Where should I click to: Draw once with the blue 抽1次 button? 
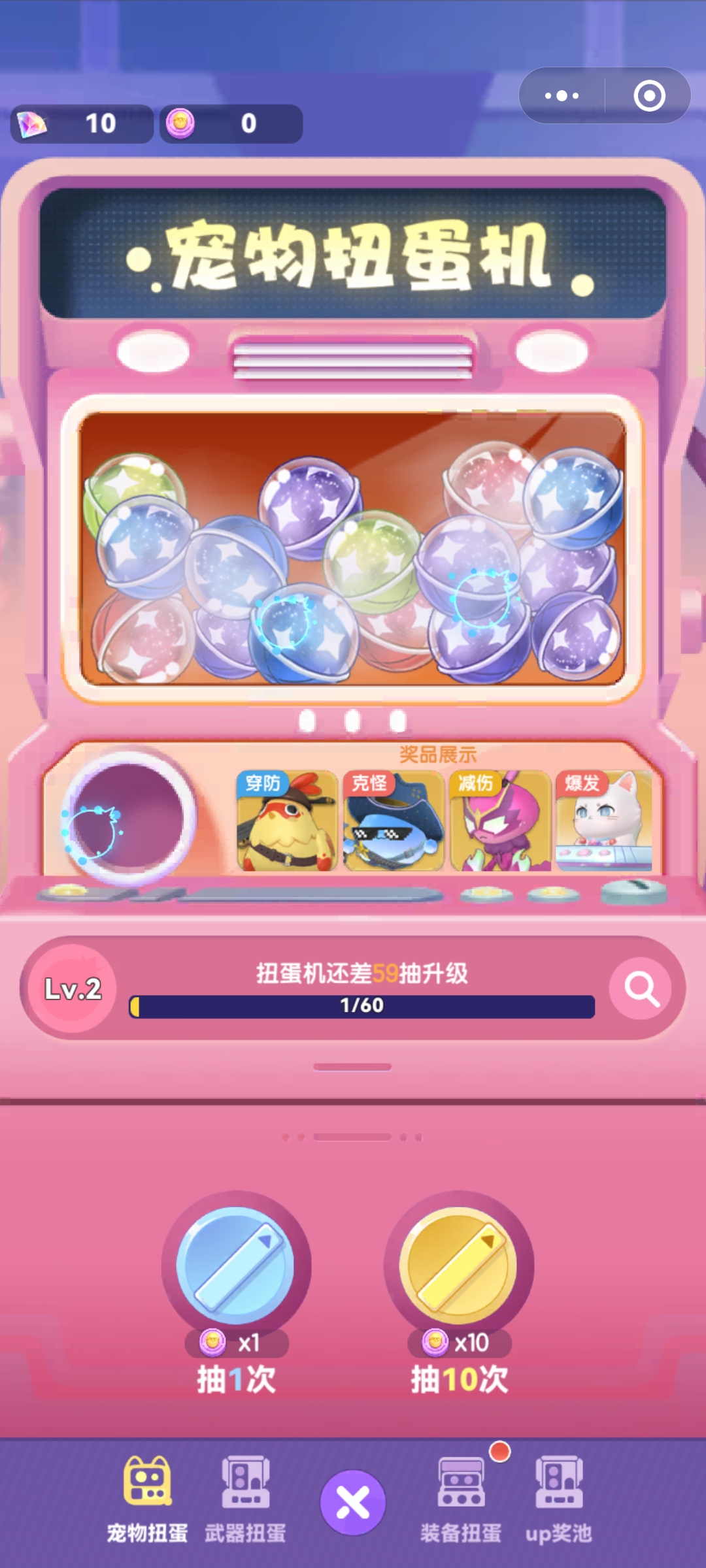[236, 1266]
